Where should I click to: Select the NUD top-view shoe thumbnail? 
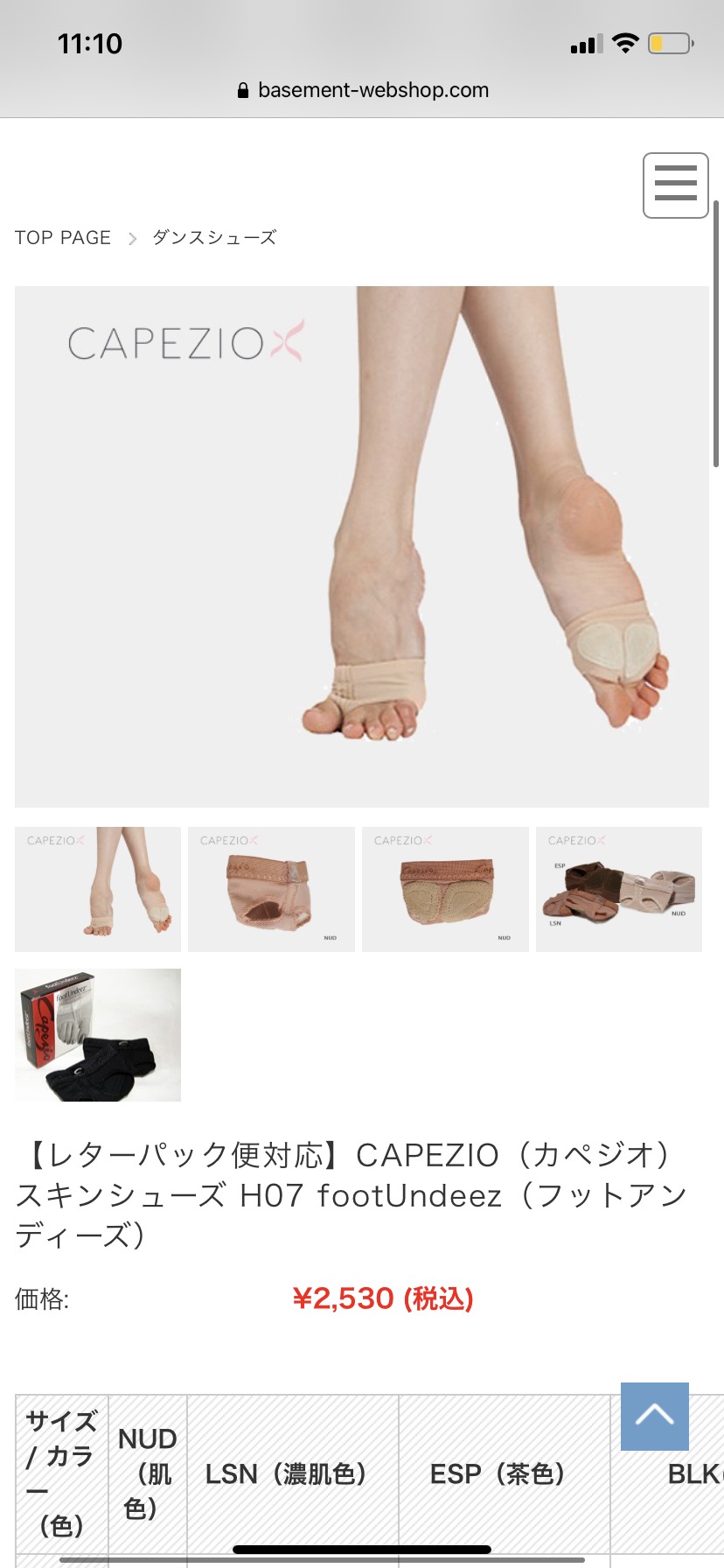(271, 889)
